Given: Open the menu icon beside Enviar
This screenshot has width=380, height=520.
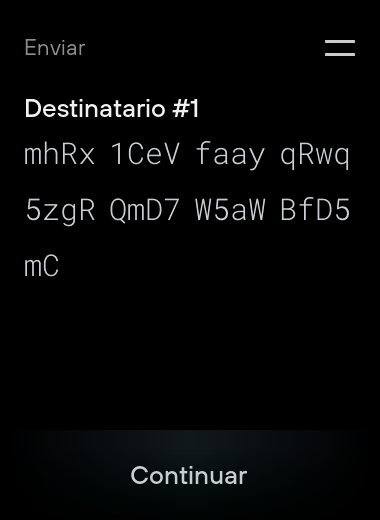Looking at the screenshot, I should coord(340,48).
